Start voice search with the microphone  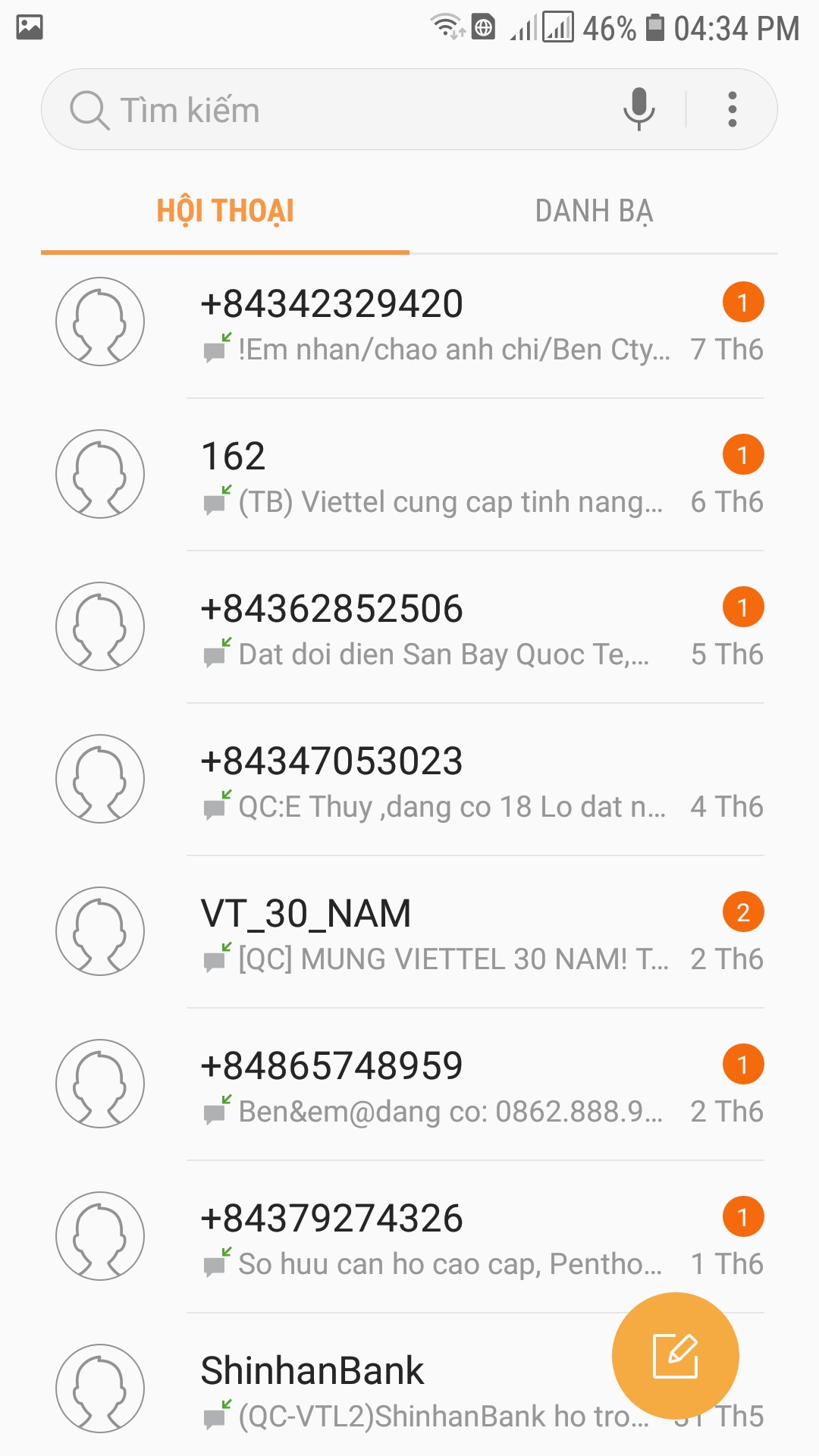[x=639, y=109]
